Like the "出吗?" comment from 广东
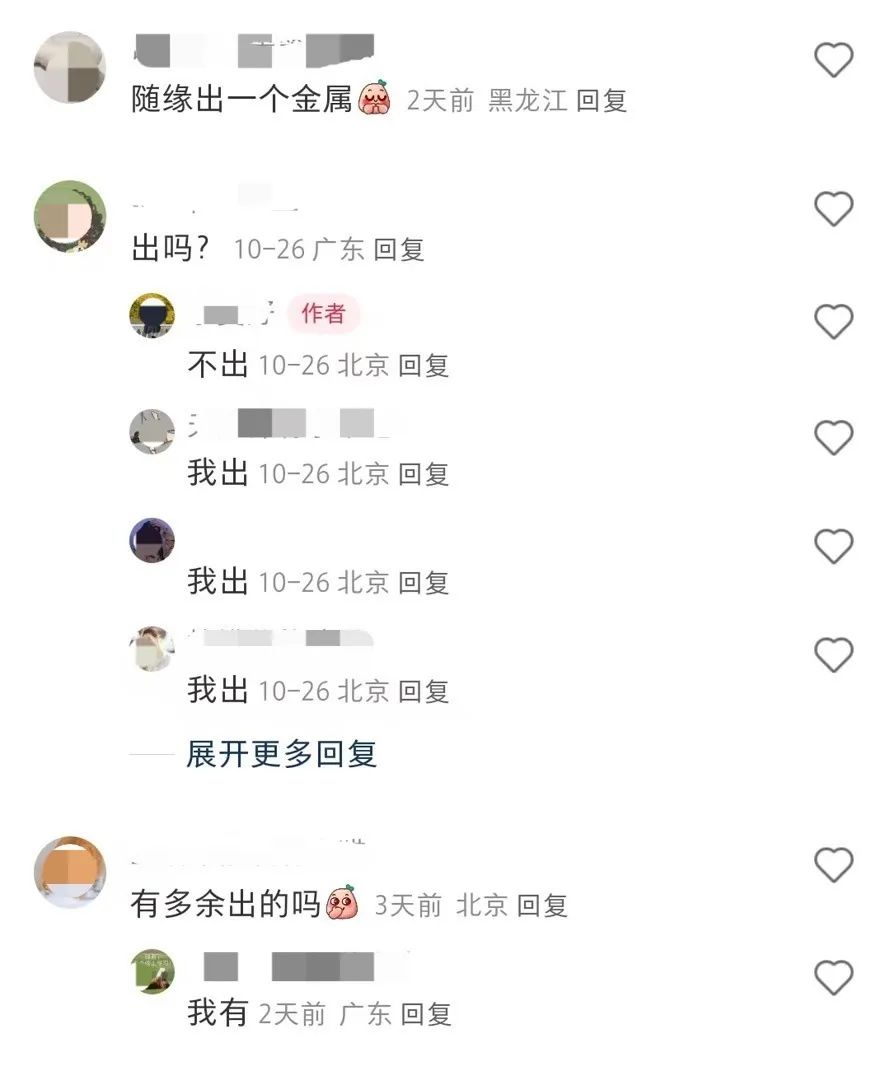Viewport: 890px width, 1080px height. pos(833,209)
